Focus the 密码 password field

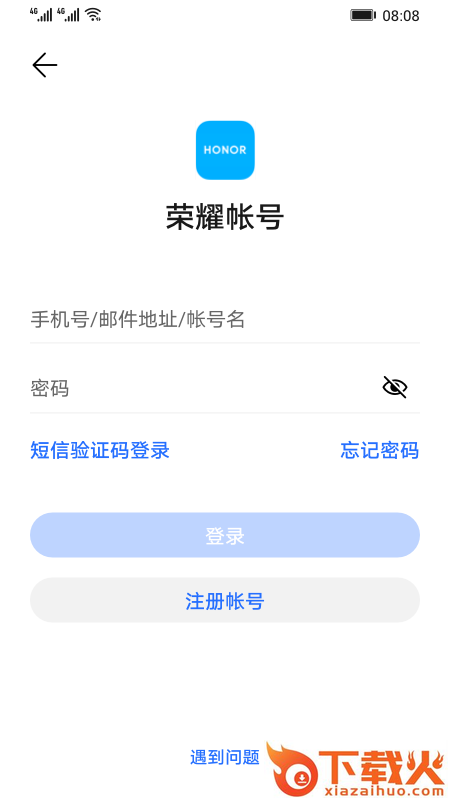coord(202,389)
